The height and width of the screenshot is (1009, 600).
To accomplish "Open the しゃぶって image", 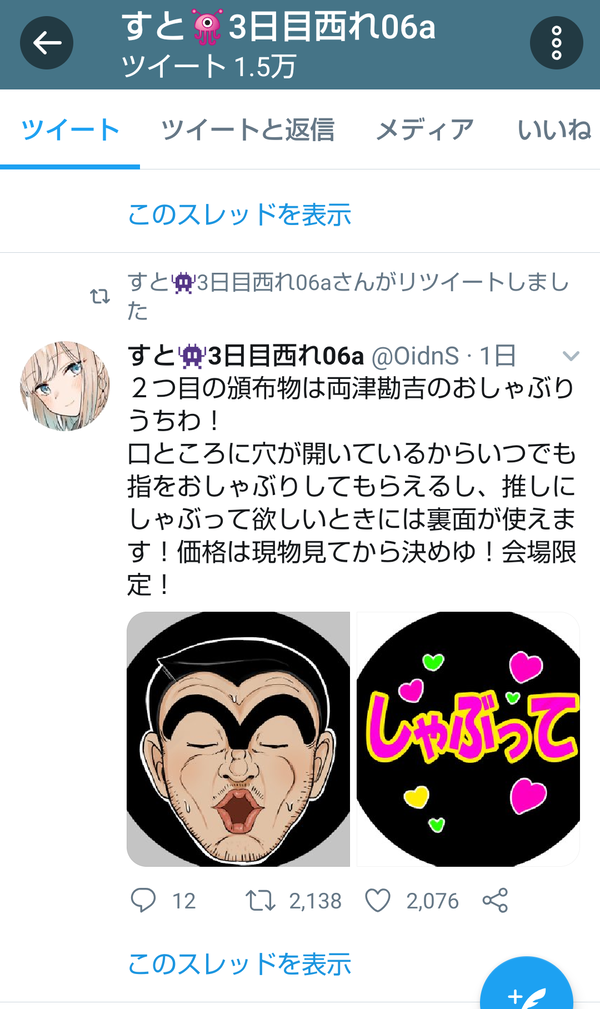I will click(x=468, y=739).
